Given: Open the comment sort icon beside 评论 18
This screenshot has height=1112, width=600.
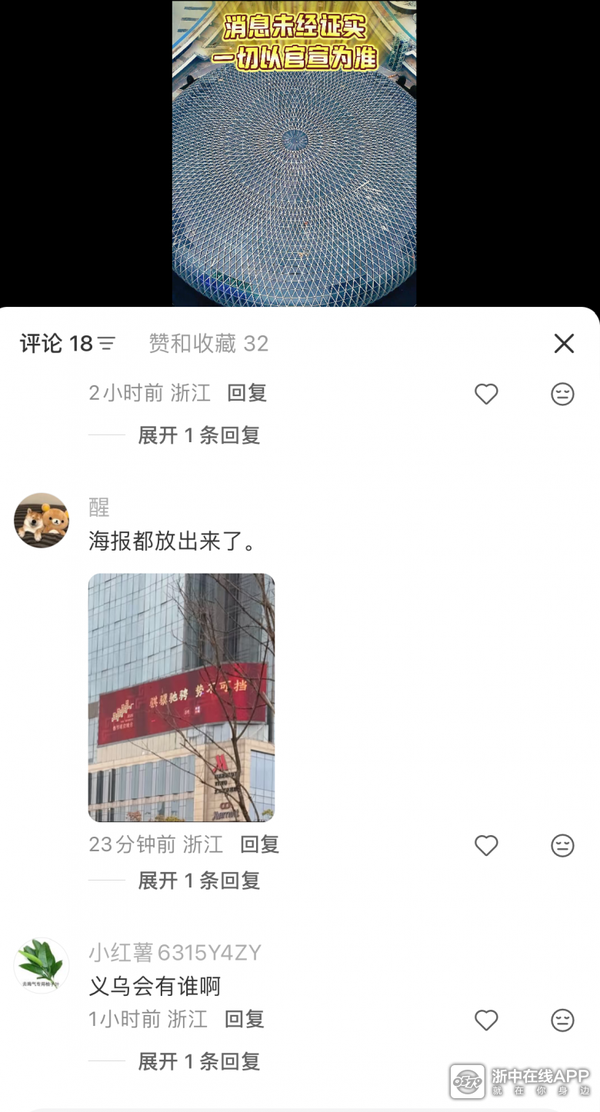Looking at the screenshot, I should pyautogui.click(x=106, y=344).
